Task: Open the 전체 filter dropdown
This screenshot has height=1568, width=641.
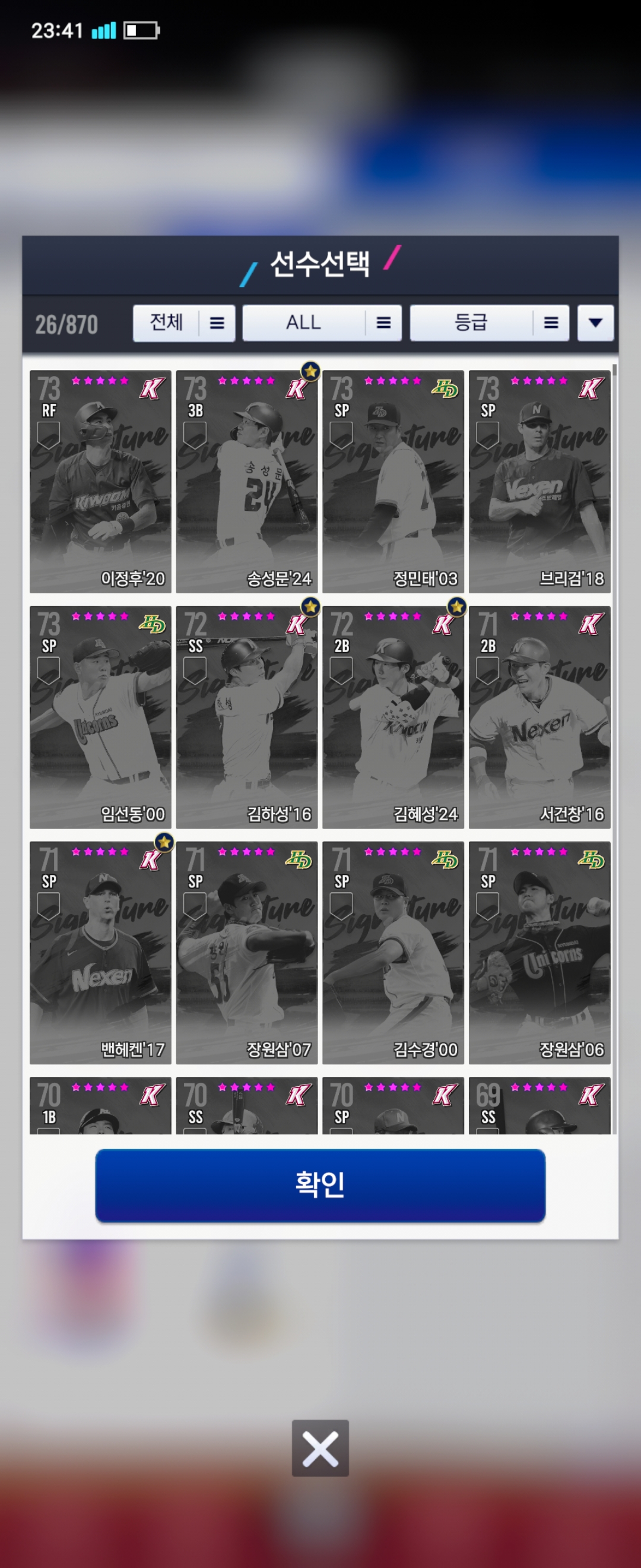Action: [x=183, y=323]
